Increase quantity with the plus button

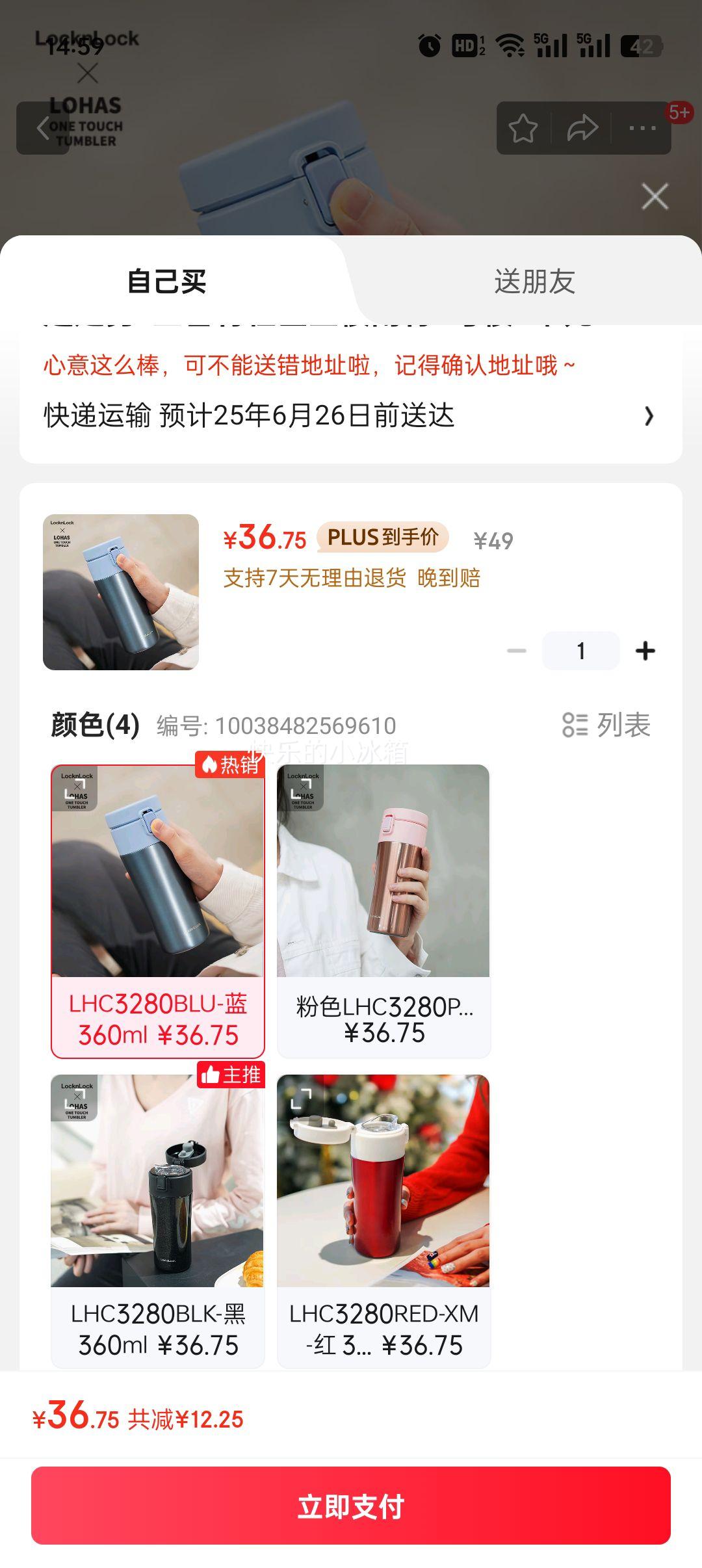point(645,651)
